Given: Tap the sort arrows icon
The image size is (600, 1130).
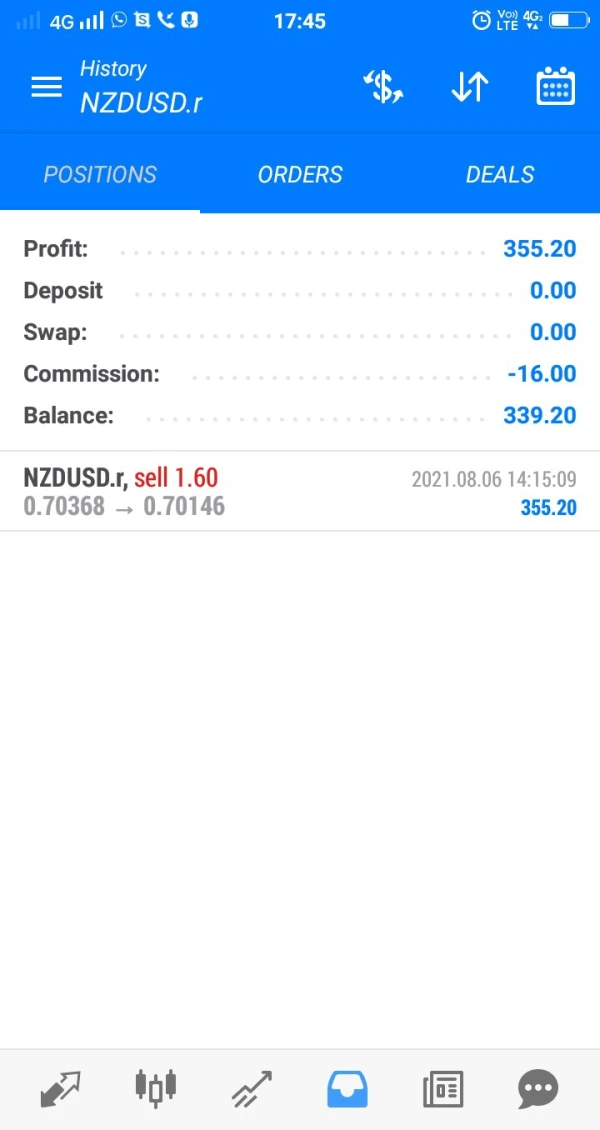Looking at the screenshot, I should pyautogui.click(x=469, y=87).
